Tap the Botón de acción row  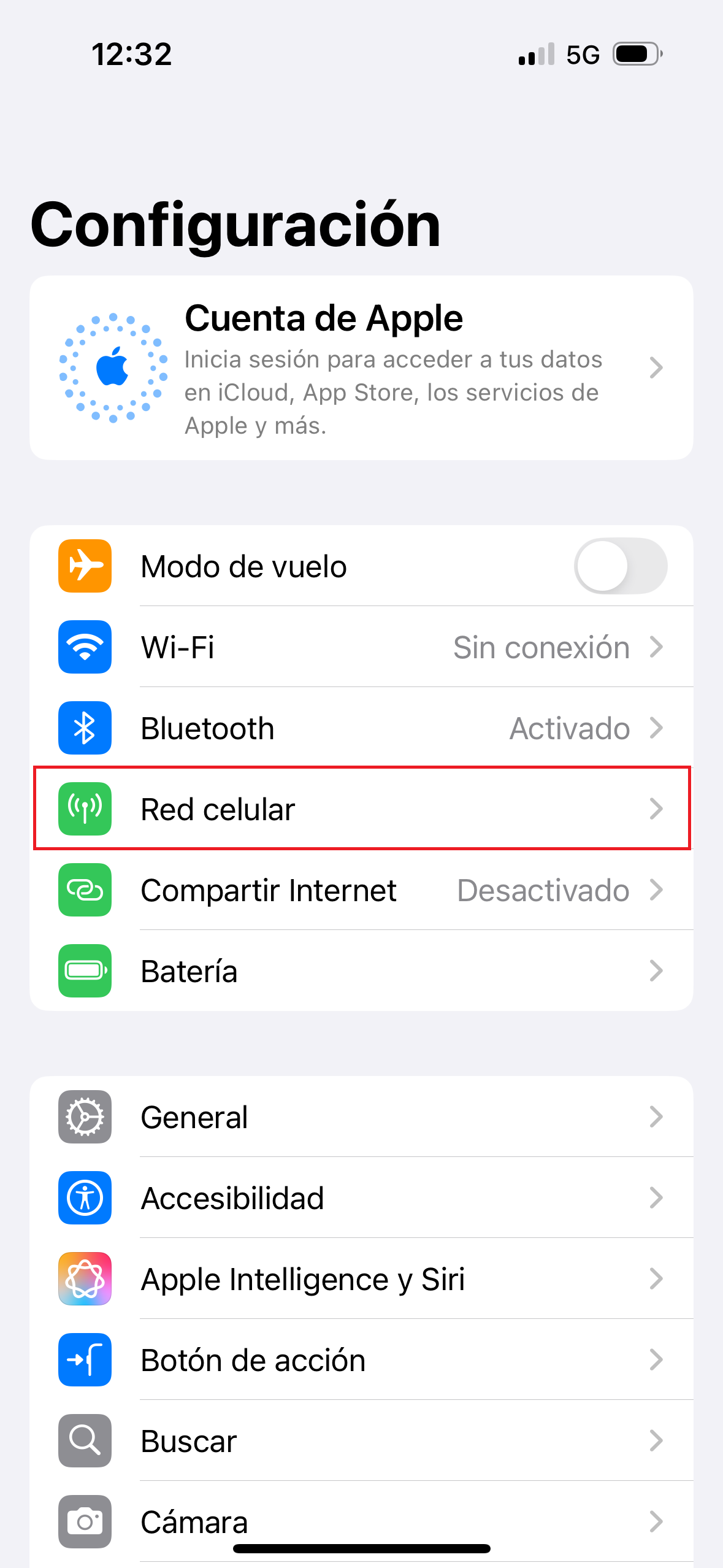tap(361, 1359)
